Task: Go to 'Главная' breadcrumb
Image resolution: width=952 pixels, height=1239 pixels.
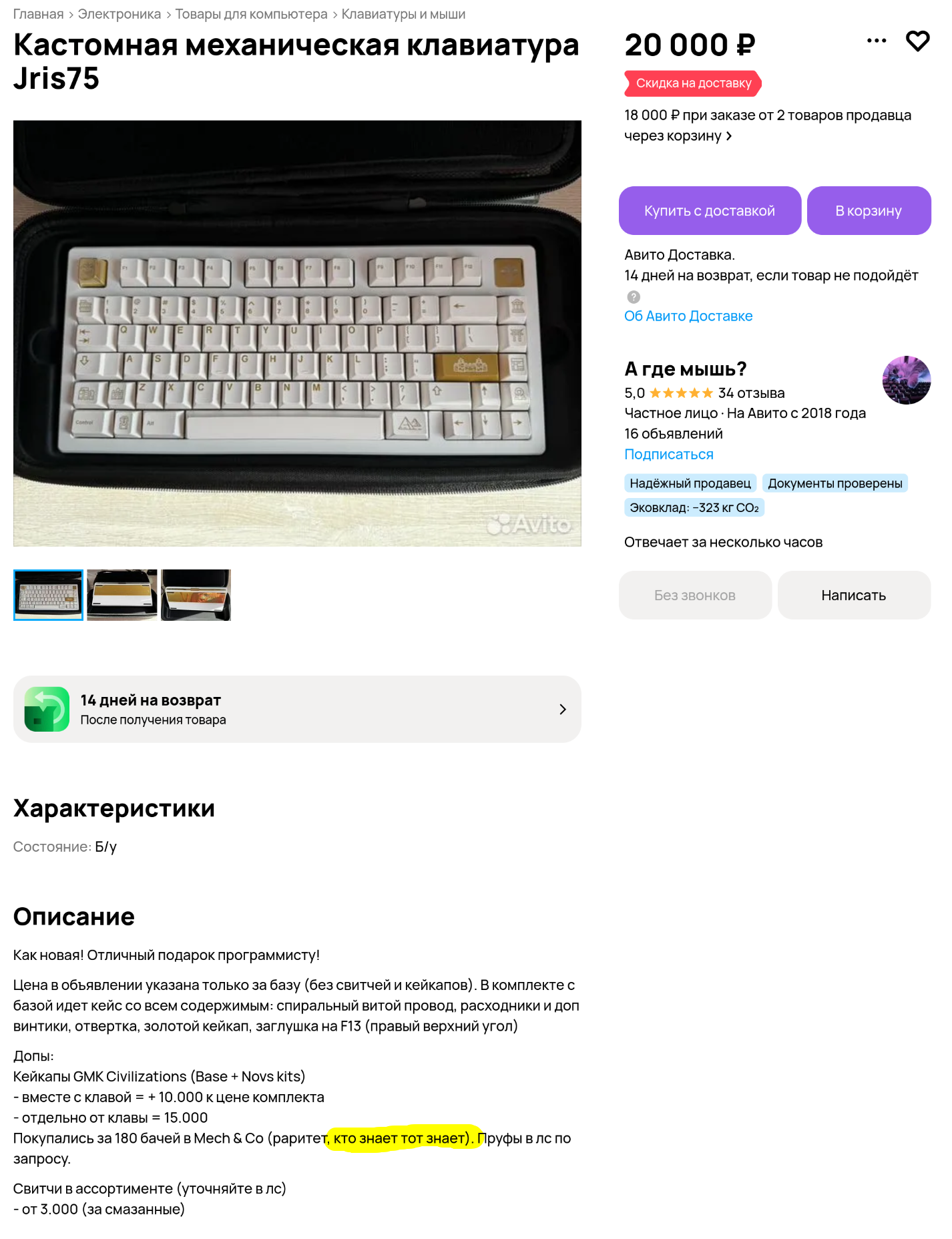Action: (38, 14)
